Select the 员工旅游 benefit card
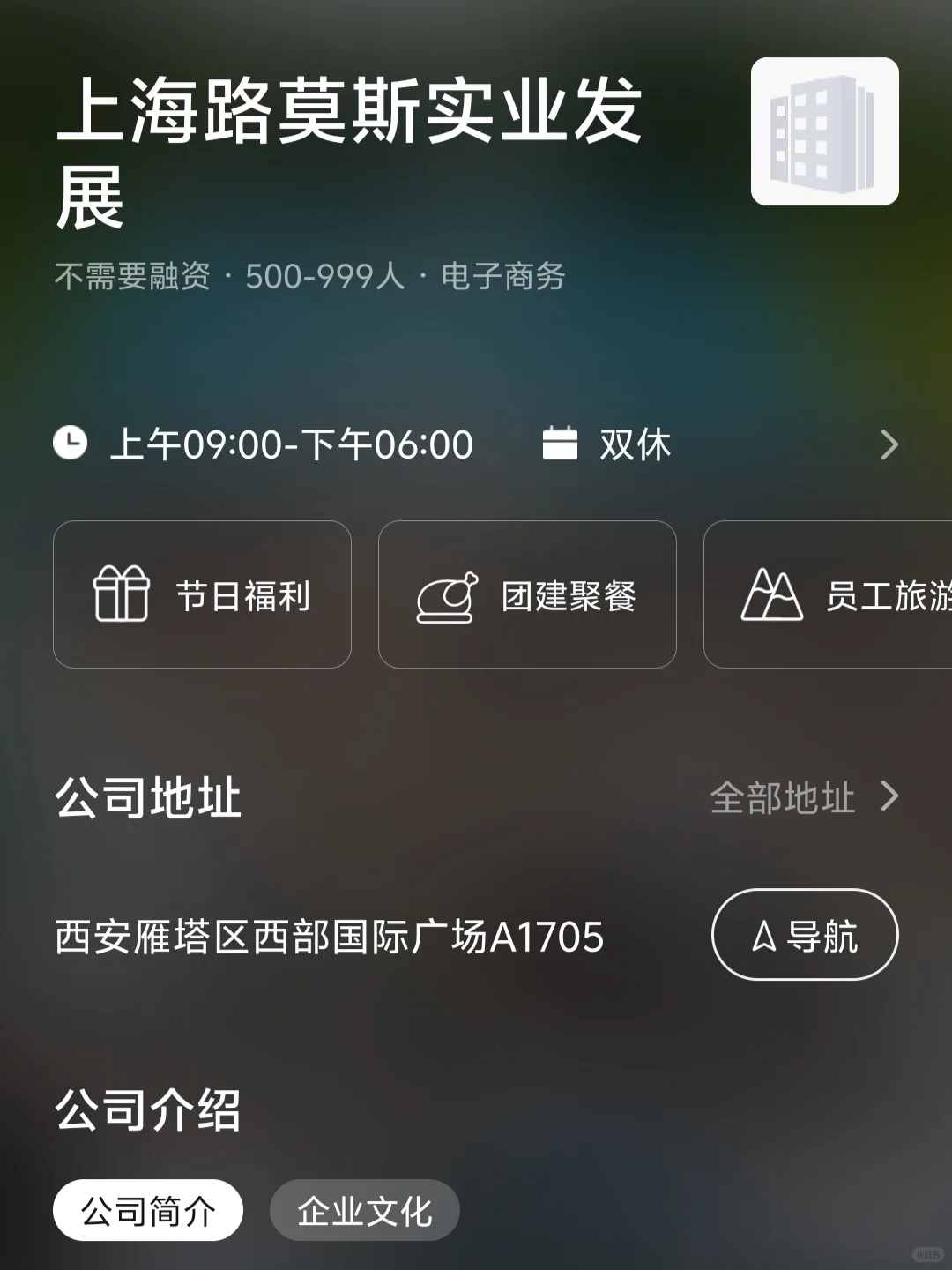Screen dimensions: 952x1270 pyautogui.click(x=828, y=594)
